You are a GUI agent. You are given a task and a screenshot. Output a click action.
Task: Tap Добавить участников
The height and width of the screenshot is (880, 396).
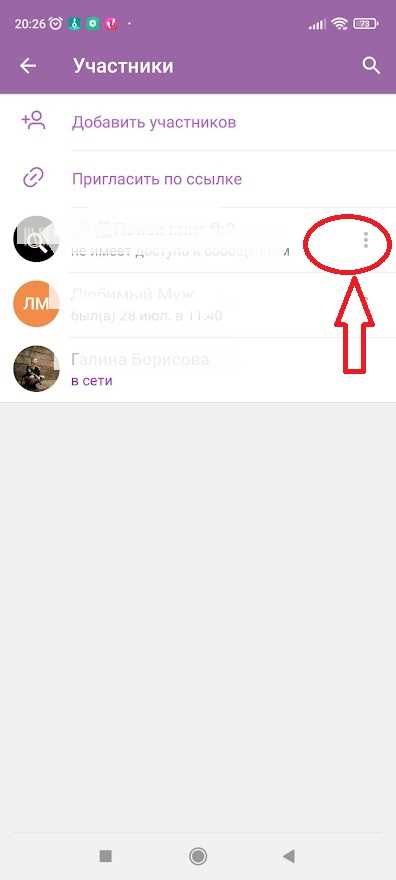tap(198, 122)
